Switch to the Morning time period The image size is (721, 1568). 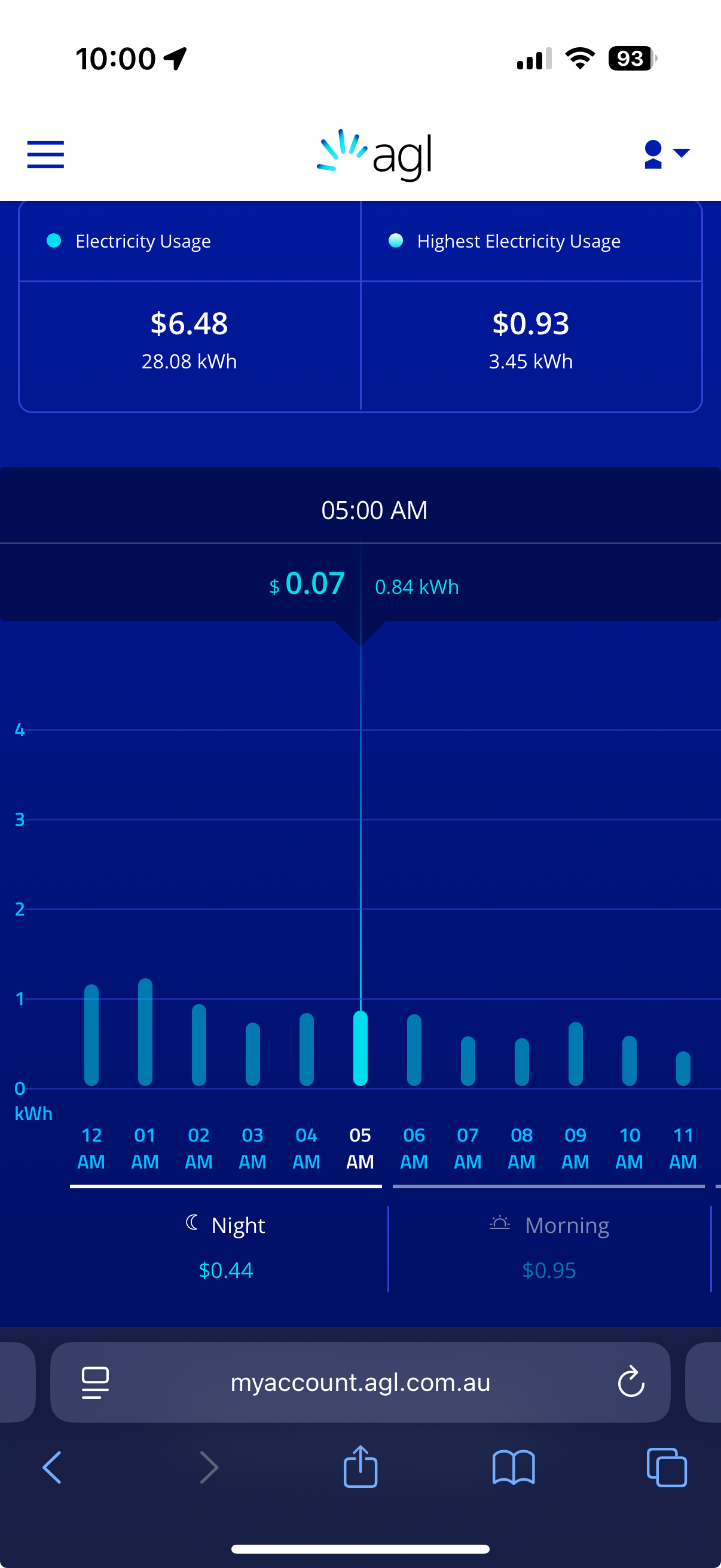click(x=549, y=1247)
